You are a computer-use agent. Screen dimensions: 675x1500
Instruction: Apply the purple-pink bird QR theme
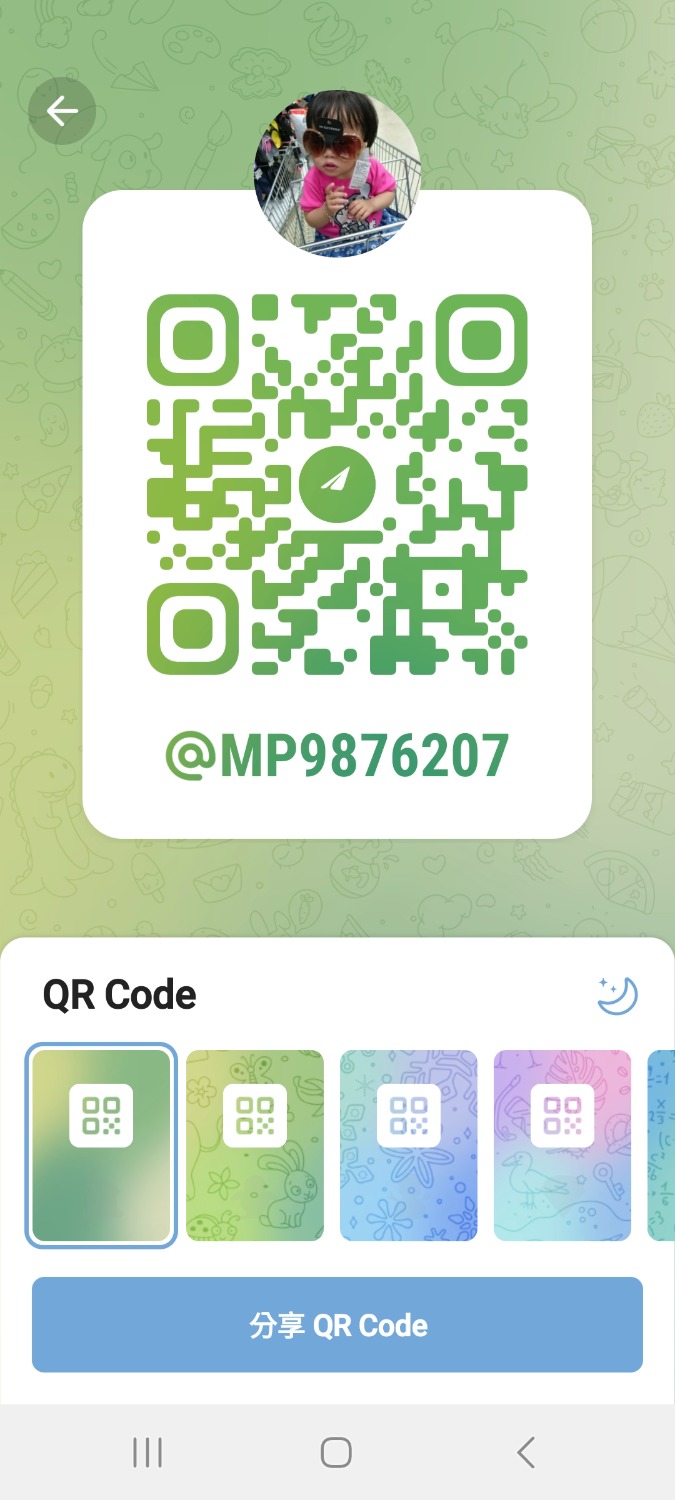point(563,1145)
